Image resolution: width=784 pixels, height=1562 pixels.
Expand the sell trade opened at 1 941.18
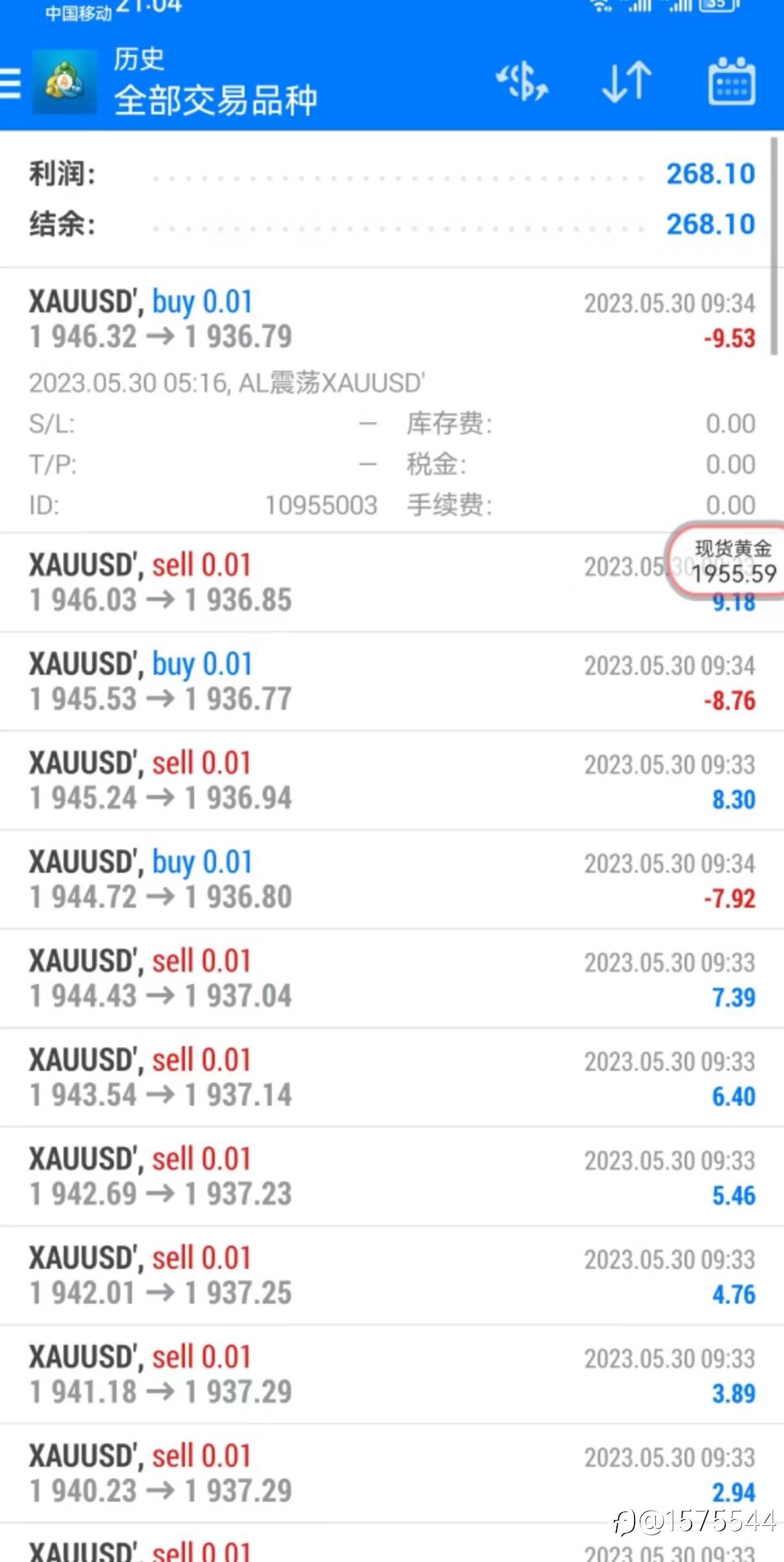coord(392,1374)
